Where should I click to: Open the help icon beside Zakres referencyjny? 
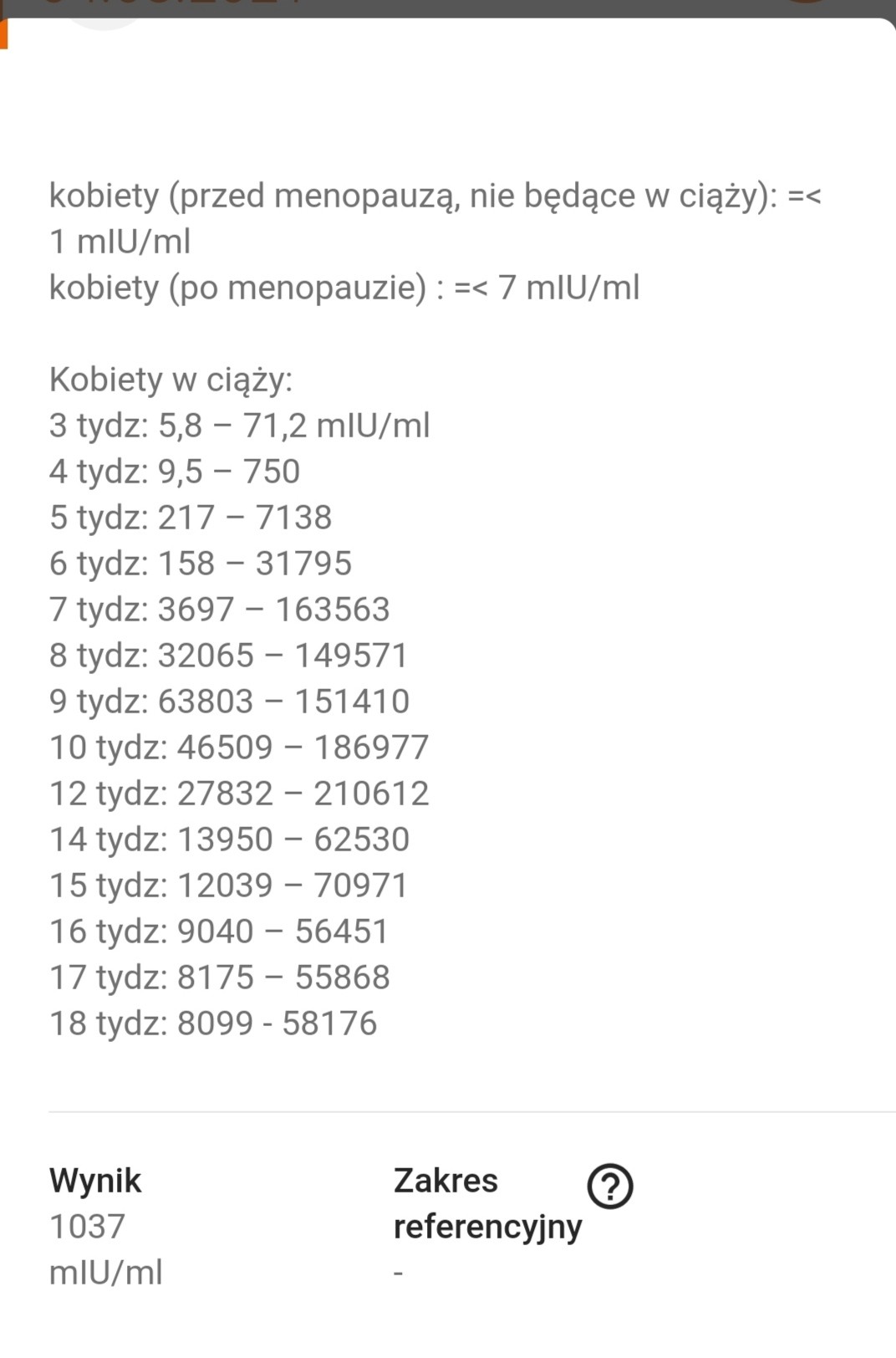pos(610,1186)
